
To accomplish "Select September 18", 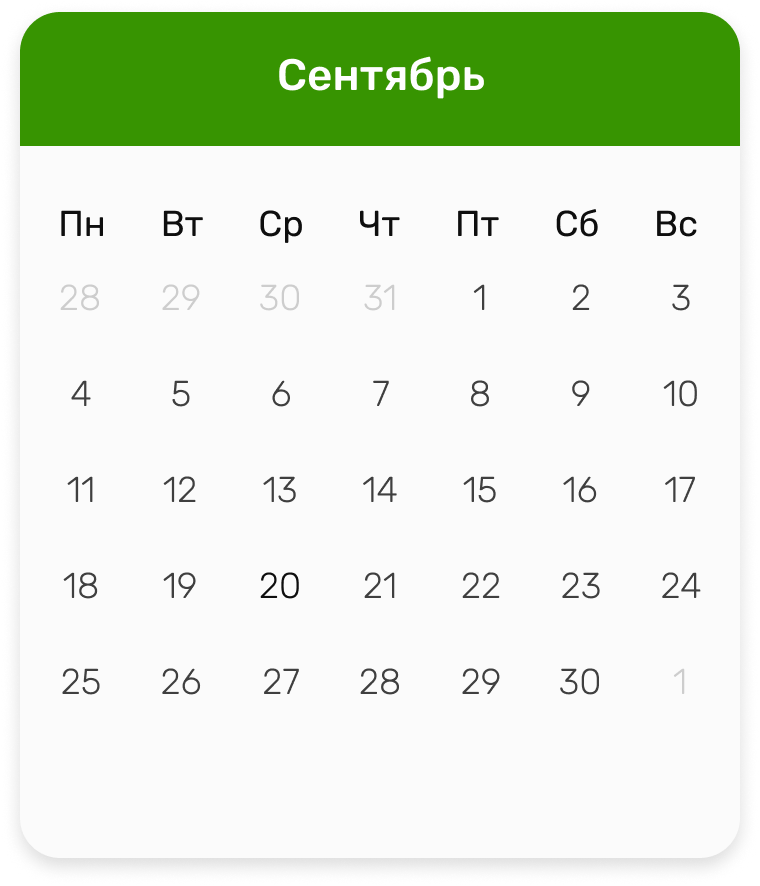I will point(81,586).
